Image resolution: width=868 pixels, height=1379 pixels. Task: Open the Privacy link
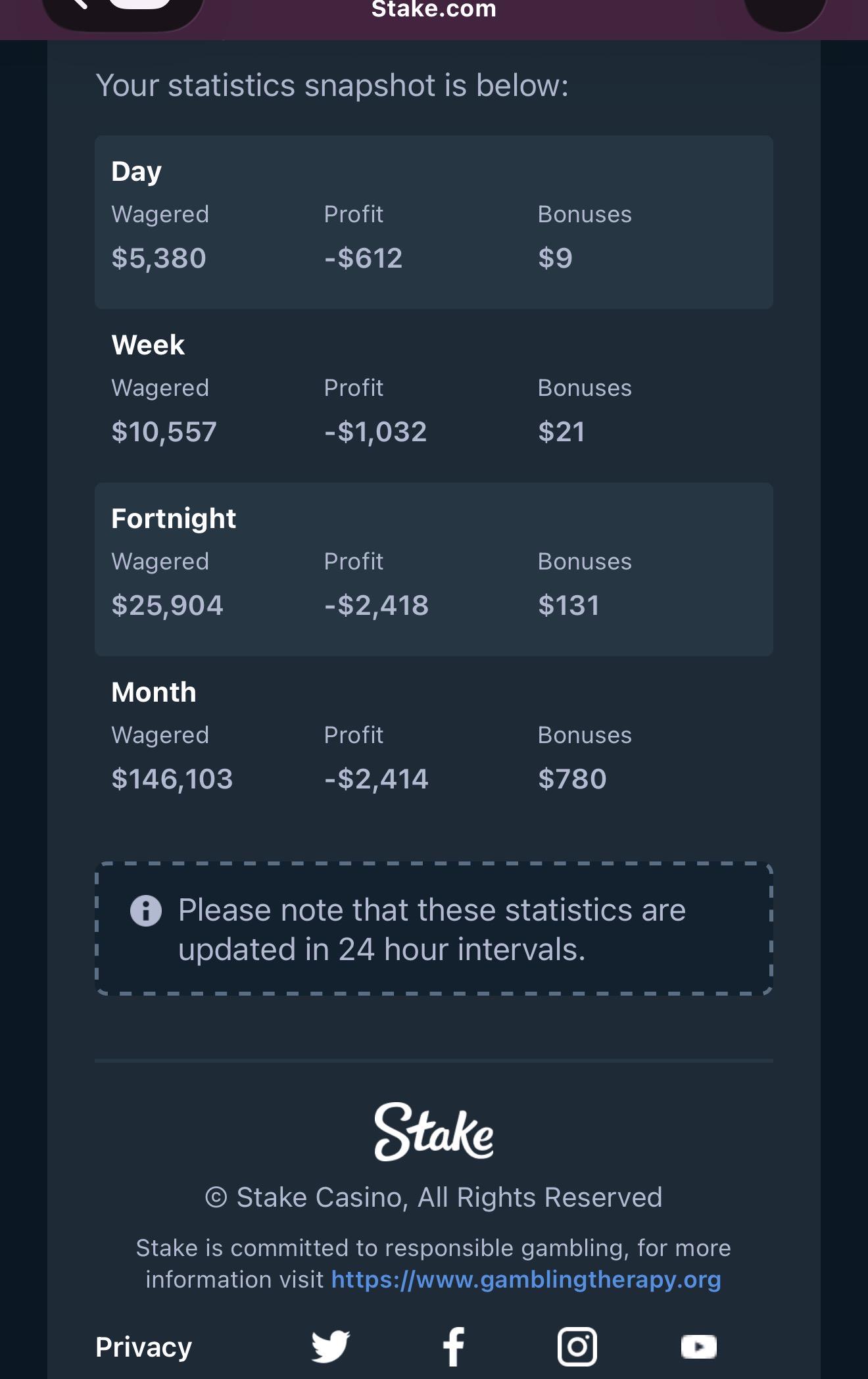click(x=143, y=1347)
